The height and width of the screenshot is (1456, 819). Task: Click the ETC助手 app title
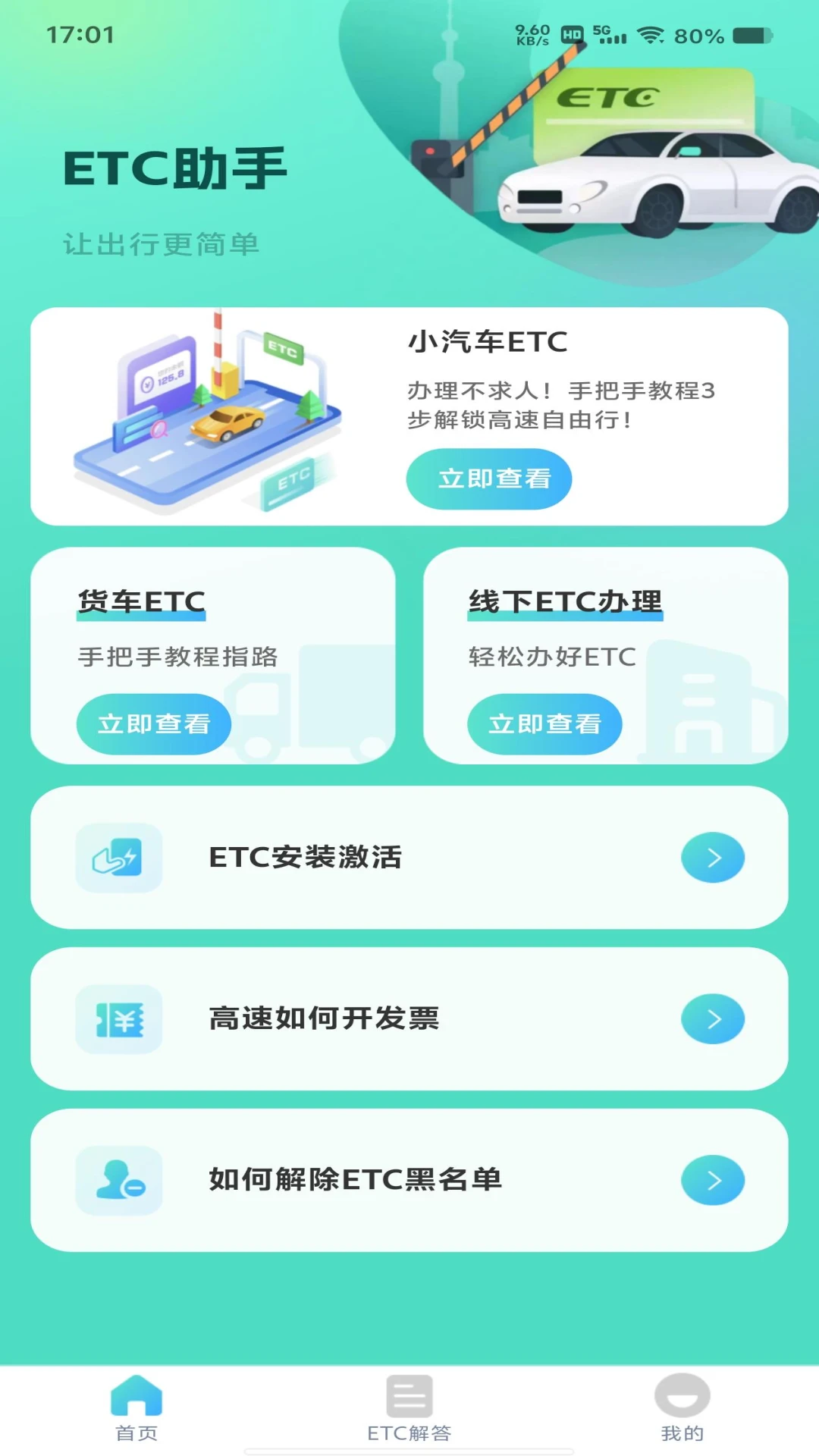click(x=176, y=168)
